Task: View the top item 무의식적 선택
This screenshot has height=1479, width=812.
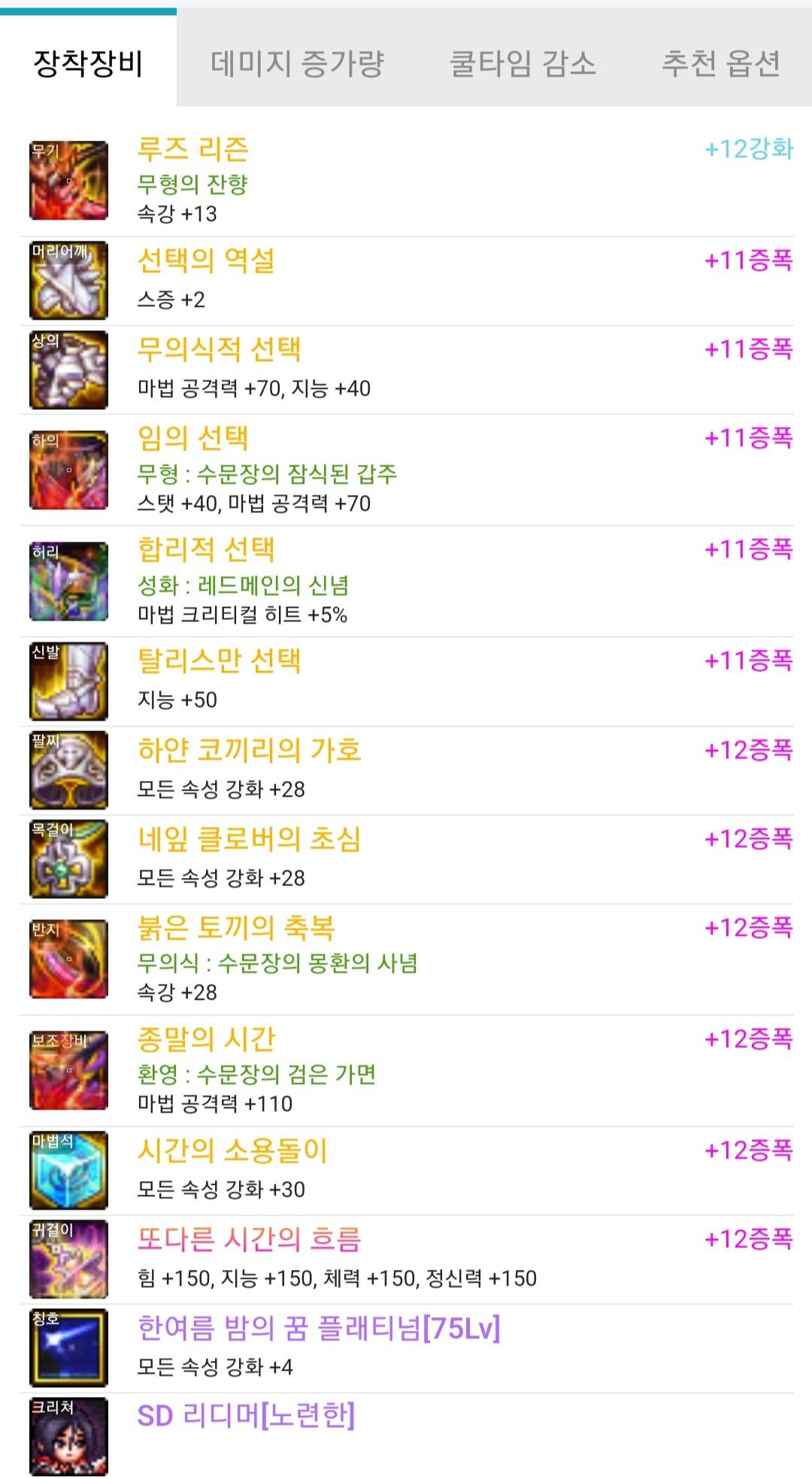Action: coord(219,350)
